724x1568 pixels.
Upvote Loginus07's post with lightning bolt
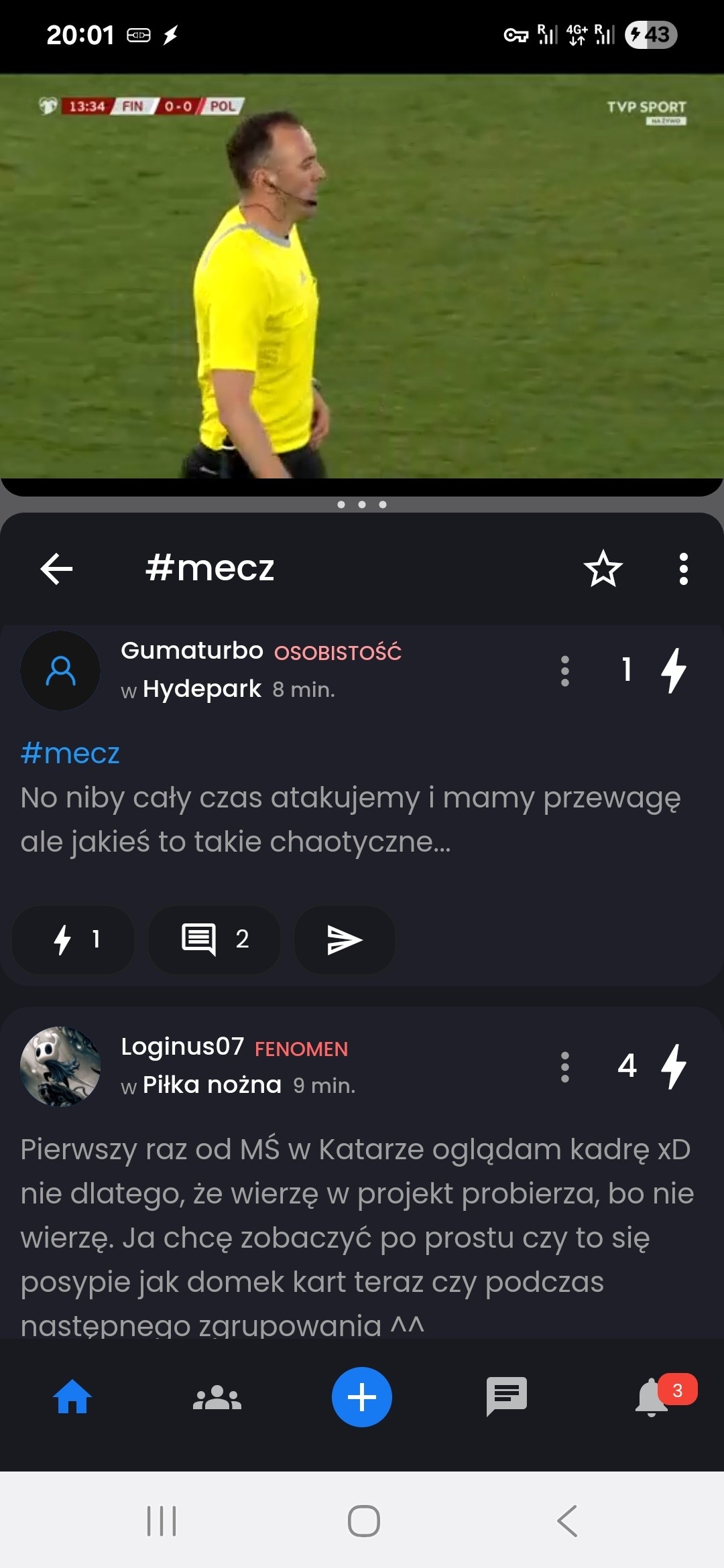click(673, 1066)
